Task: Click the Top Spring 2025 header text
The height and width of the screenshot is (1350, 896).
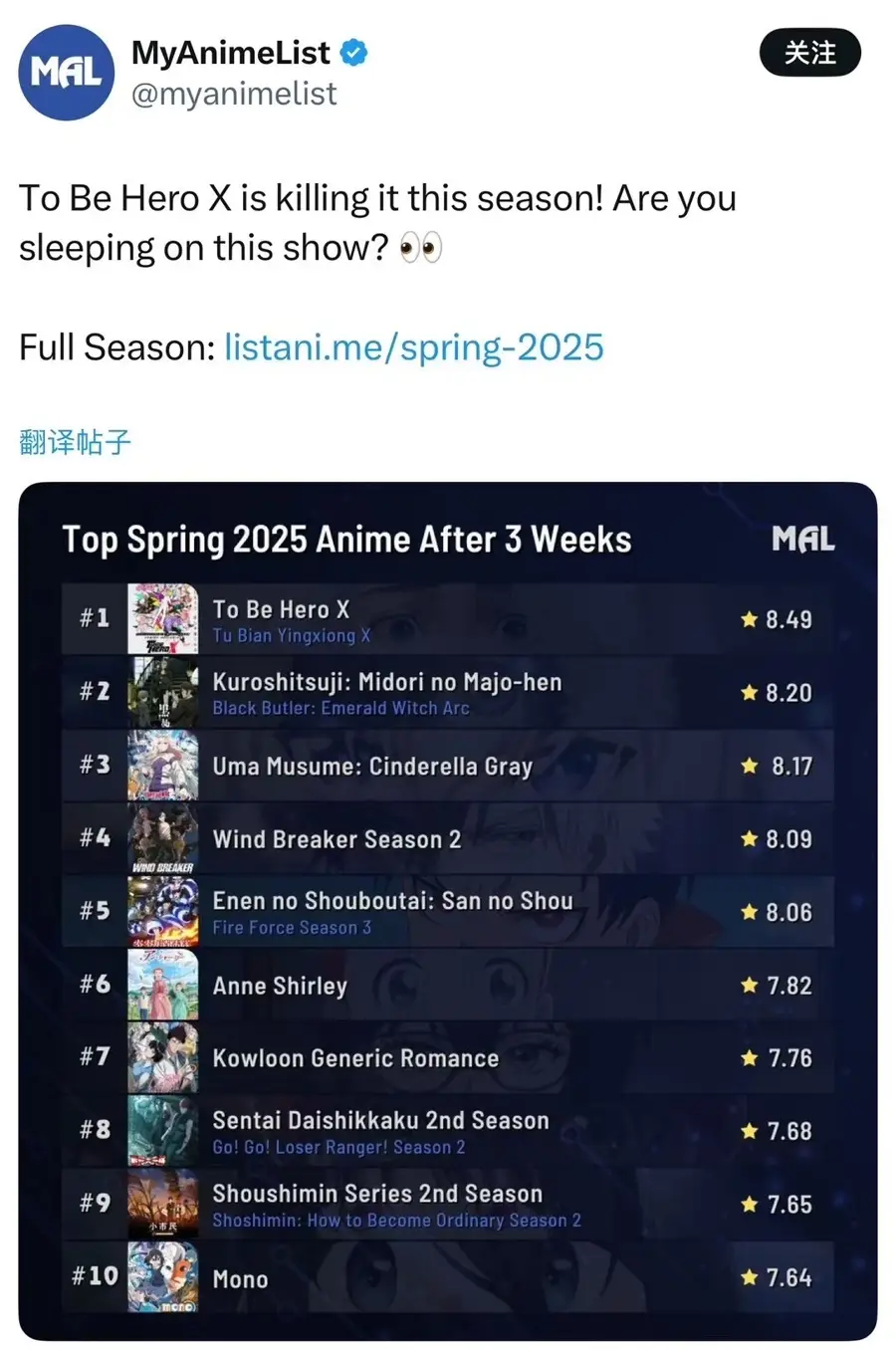Action: (346, 539)
